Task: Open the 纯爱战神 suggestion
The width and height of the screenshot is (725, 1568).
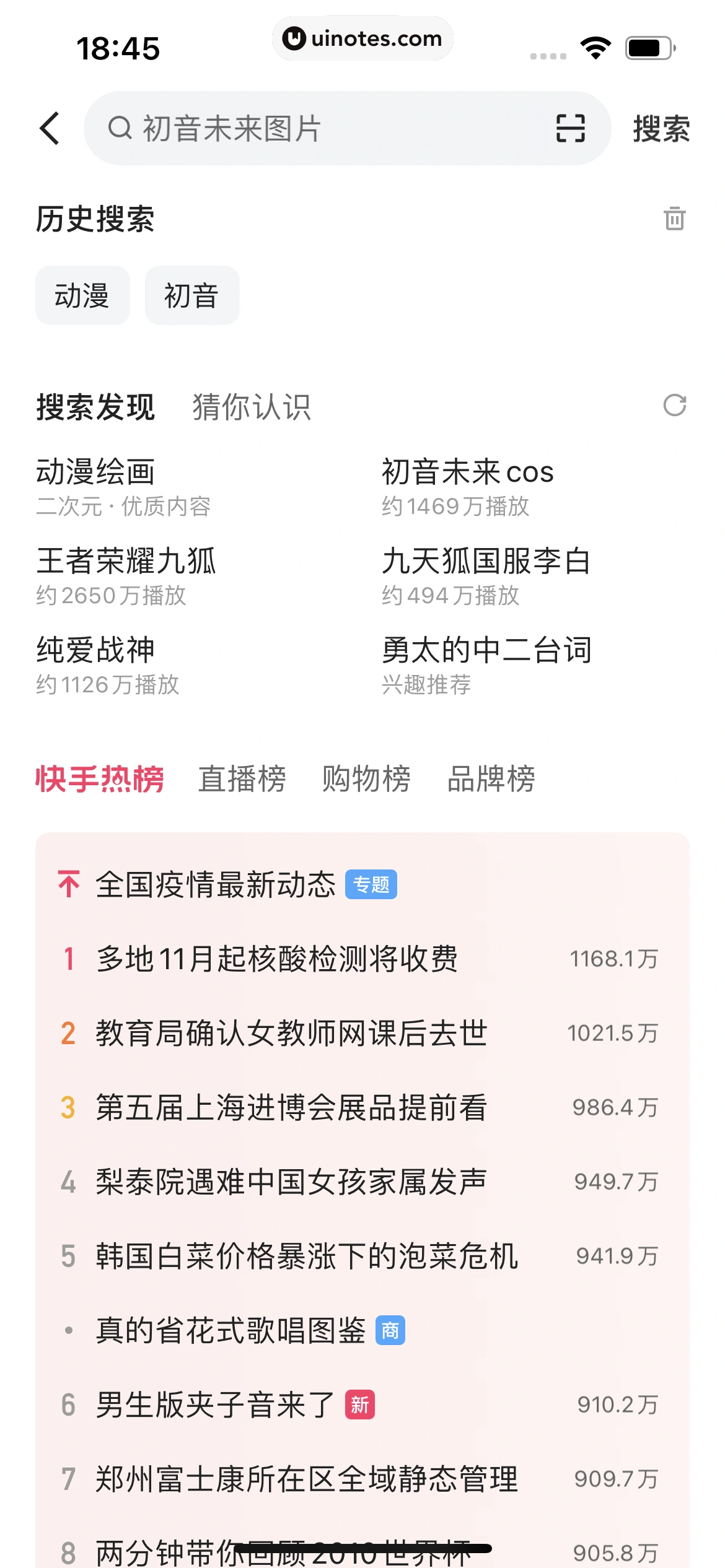Action: [x=96, y=650]
